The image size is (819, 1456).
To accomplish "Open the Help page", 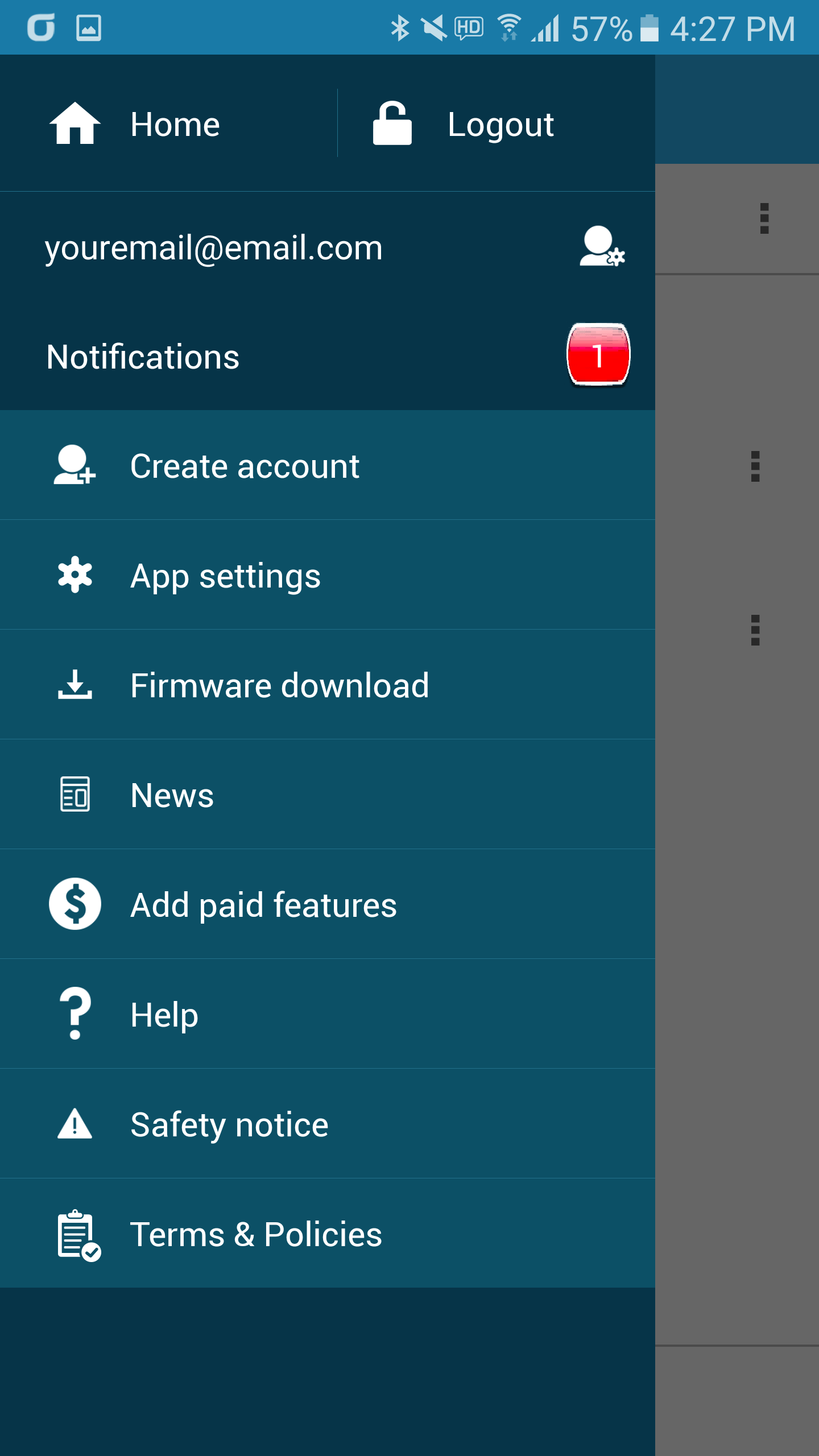I will pyautogui.click(x=164, y=1015).
